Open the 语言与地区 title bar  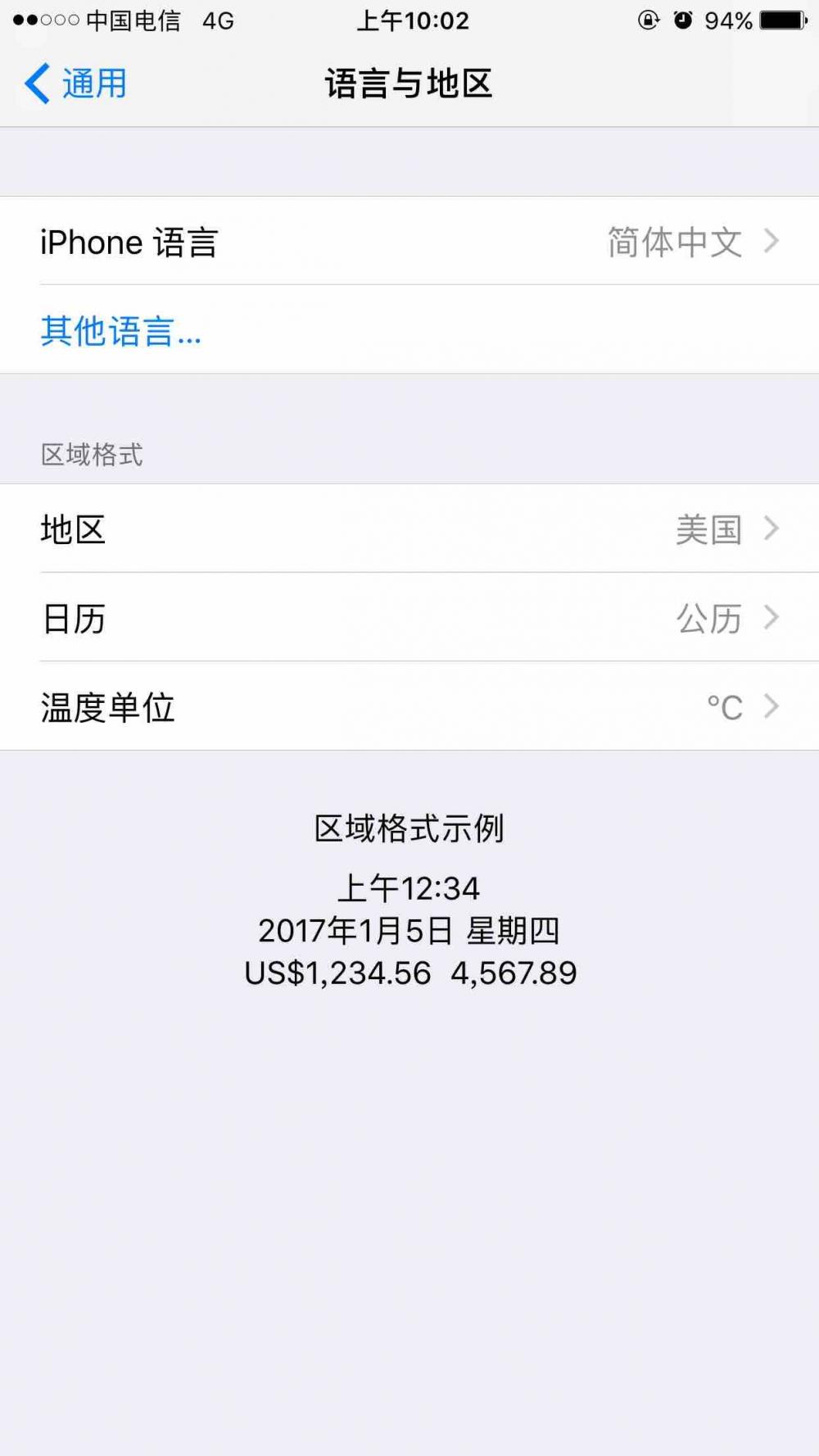click(409, 83)
